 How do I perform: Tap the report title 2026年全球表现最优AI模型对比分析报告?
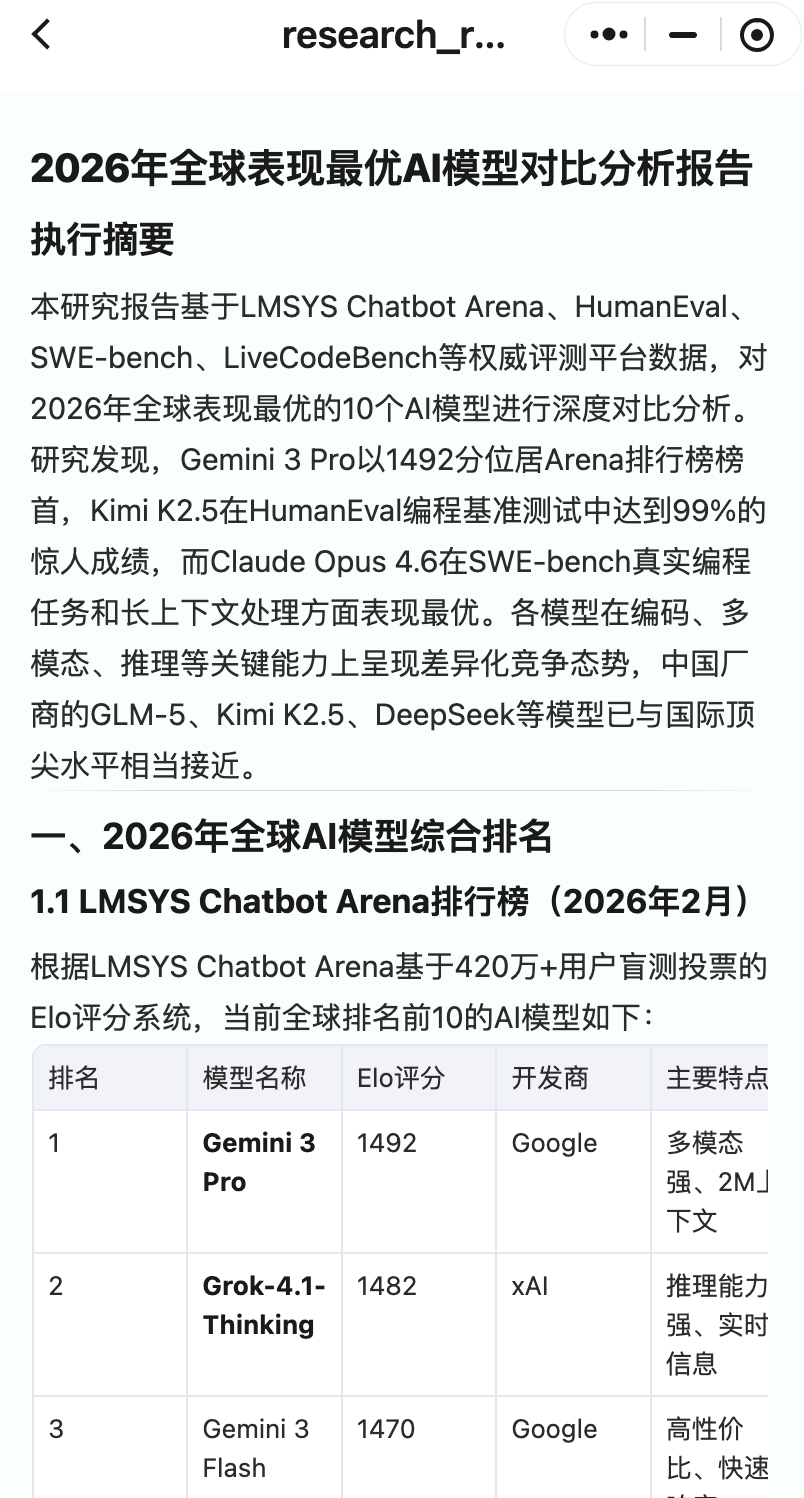click(x=396, y=170)
